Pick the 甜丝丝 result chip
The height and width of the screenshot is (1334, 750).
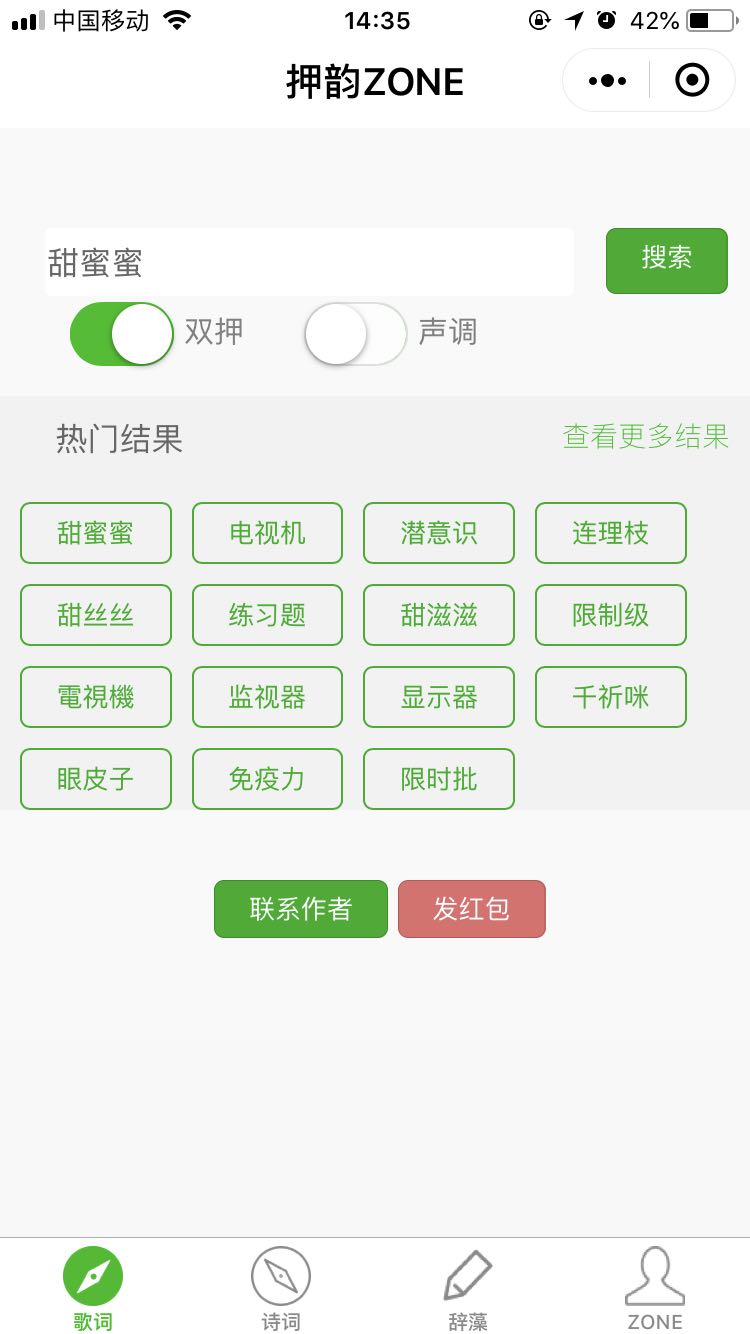coord(96,615)
